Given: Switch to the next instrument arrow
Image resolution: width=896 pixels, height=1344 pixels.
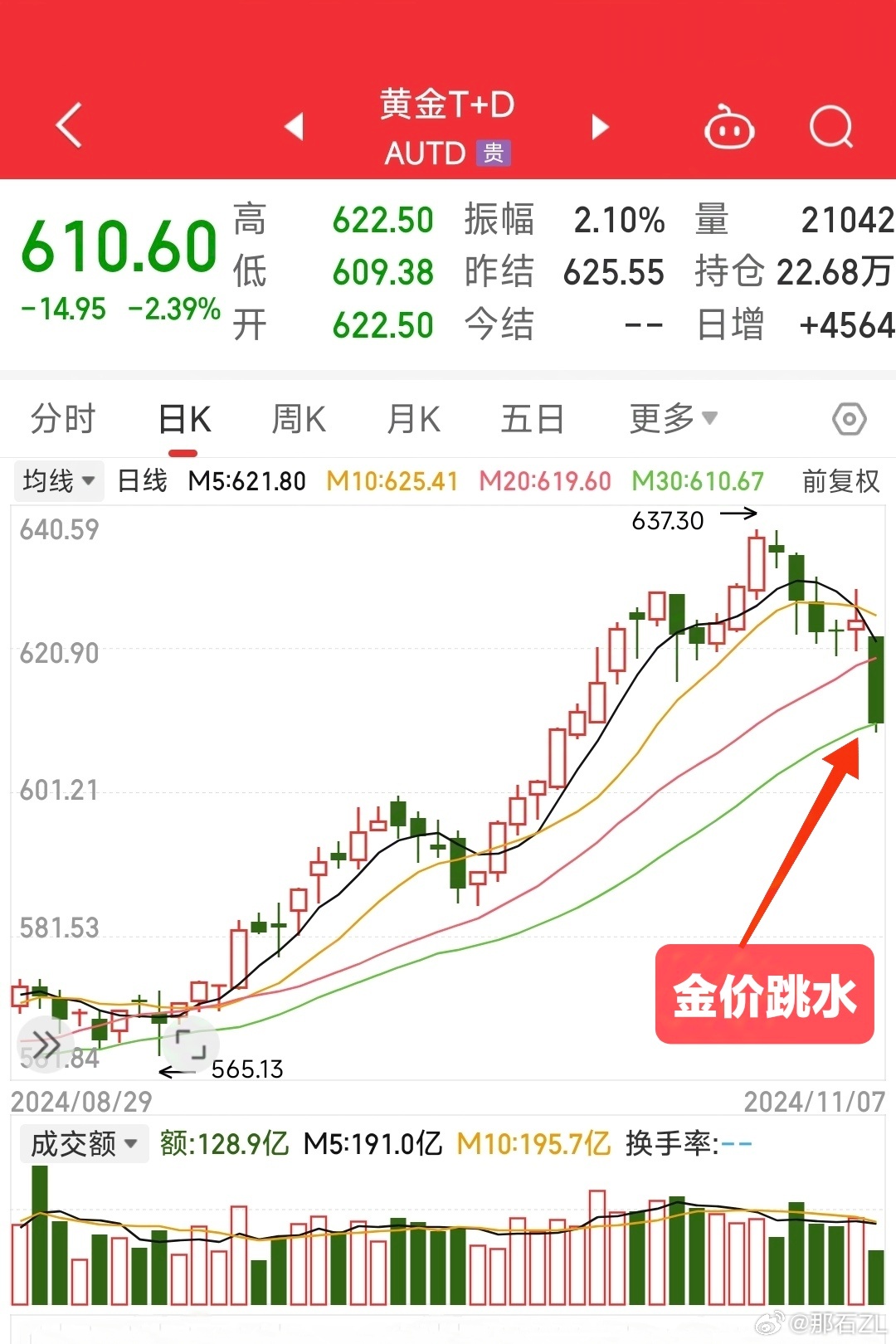Looking at the screenshot, I should 600,127.
